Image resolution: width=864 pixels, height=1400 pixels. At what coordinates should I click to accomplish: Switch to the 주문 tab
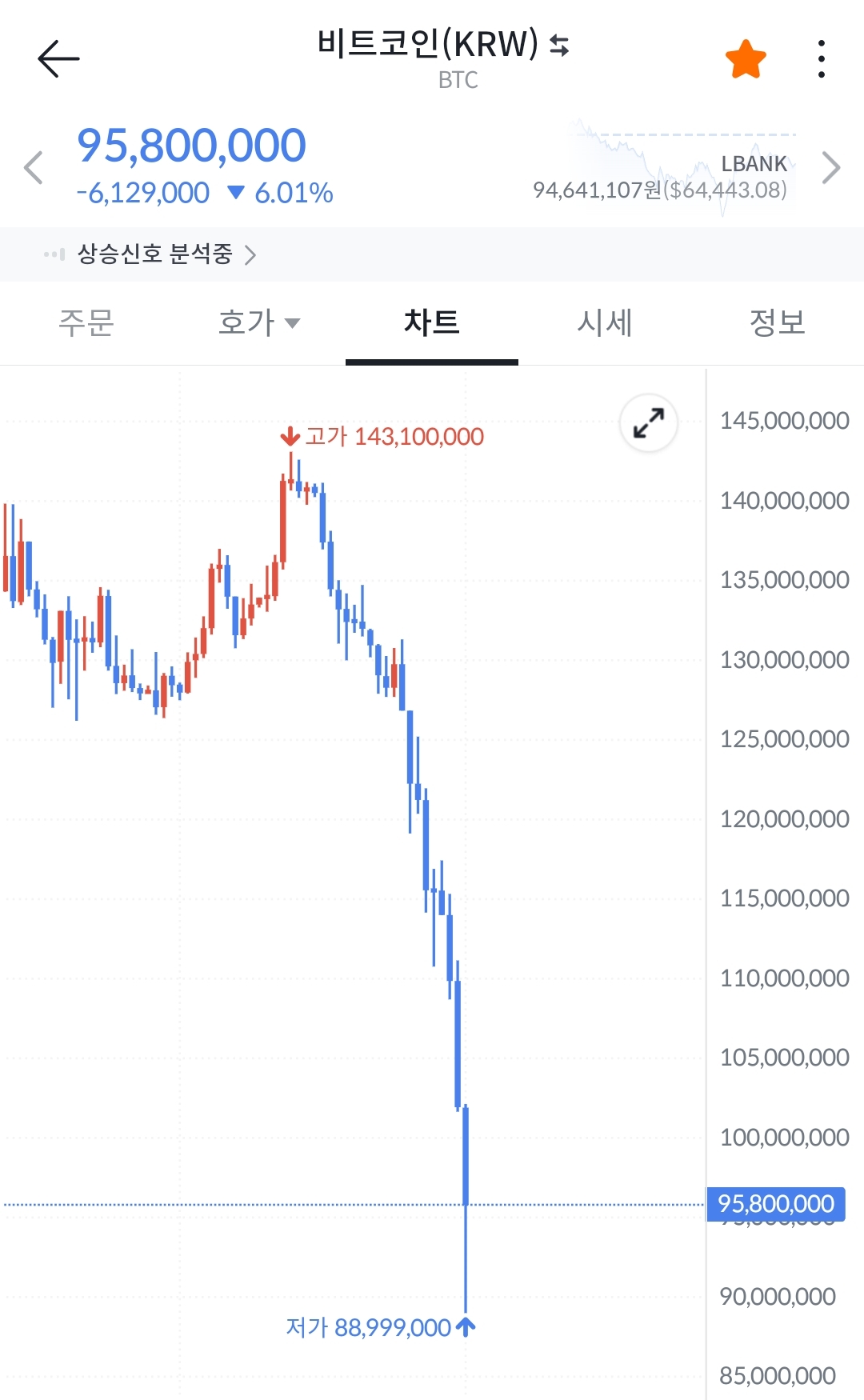pyautogui.click(x=86, y=323)
